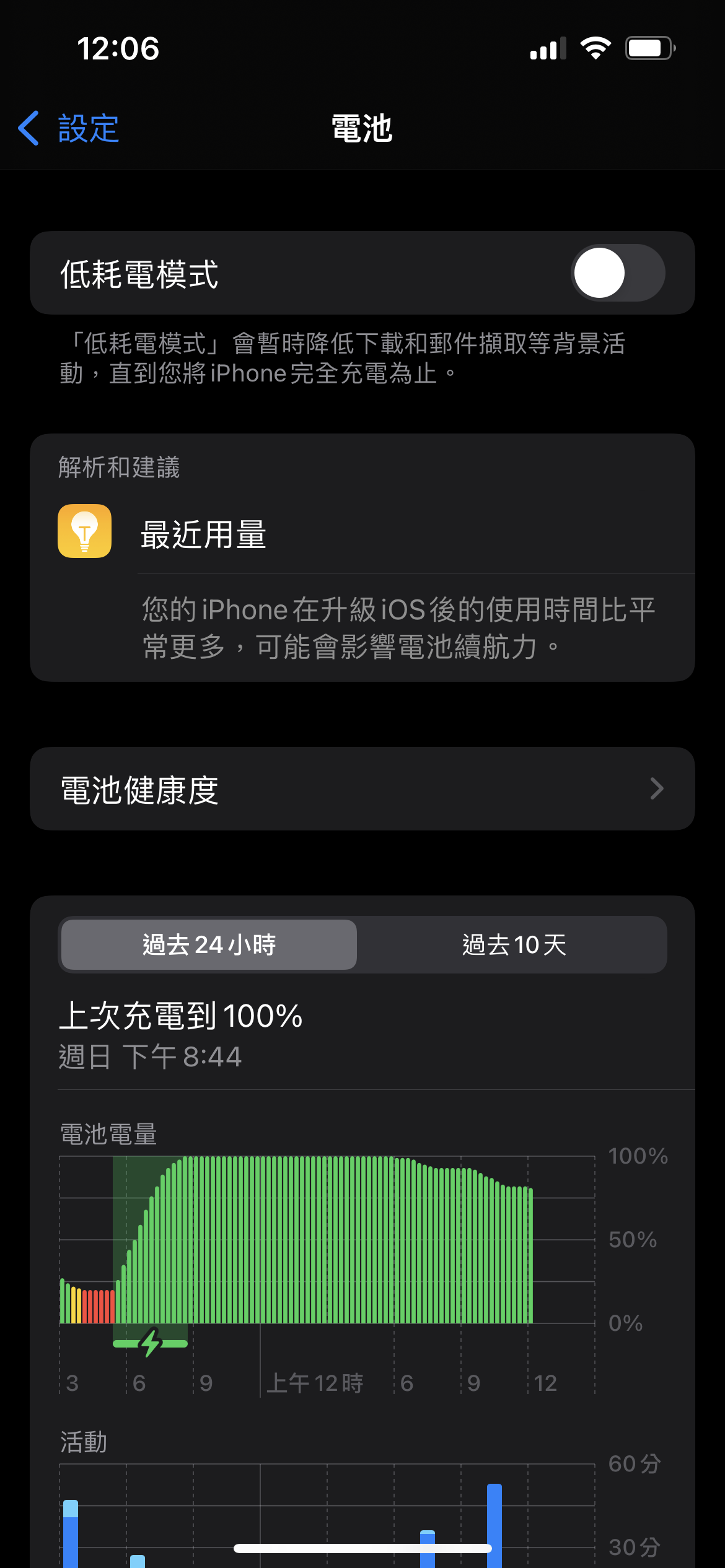Switch to 過去 10 天 view
The width and height of the screenshot is (725, 1568).
[x=513, y=945]
